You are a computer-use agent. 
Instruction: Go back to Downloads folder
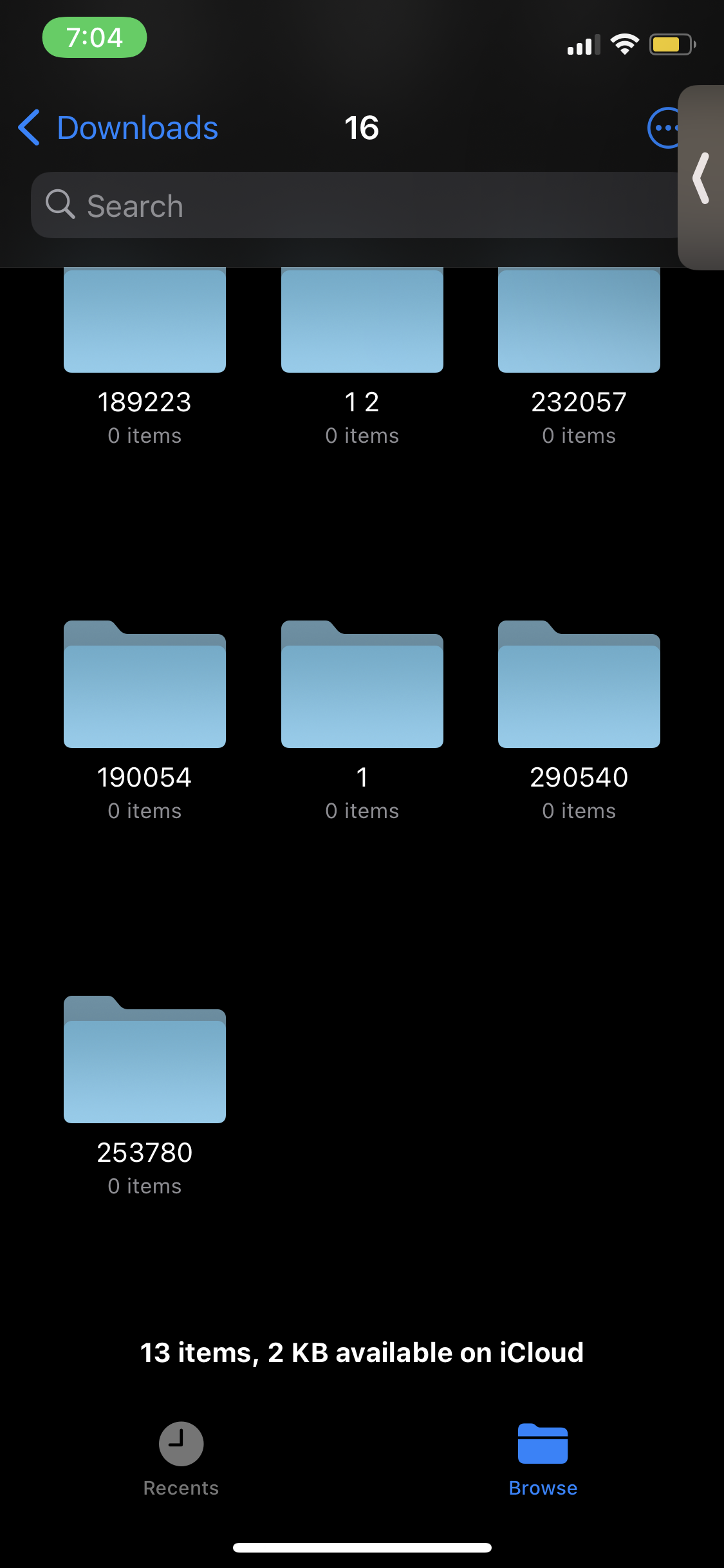pos(119,127)
